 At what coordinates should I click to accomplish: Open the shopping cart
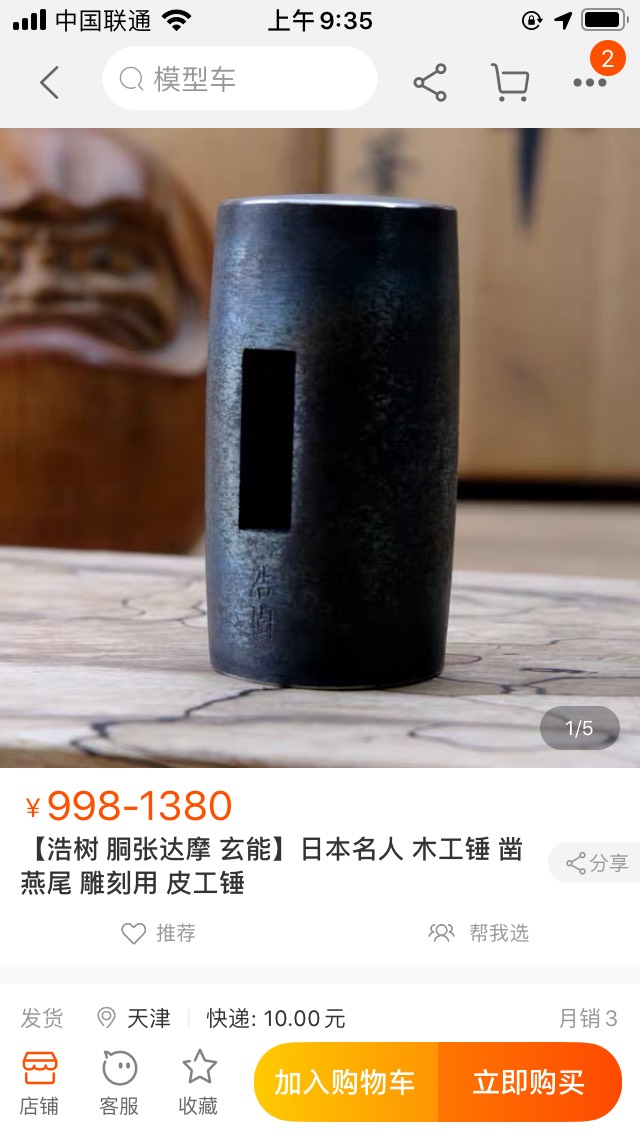(x=510, y=82)
